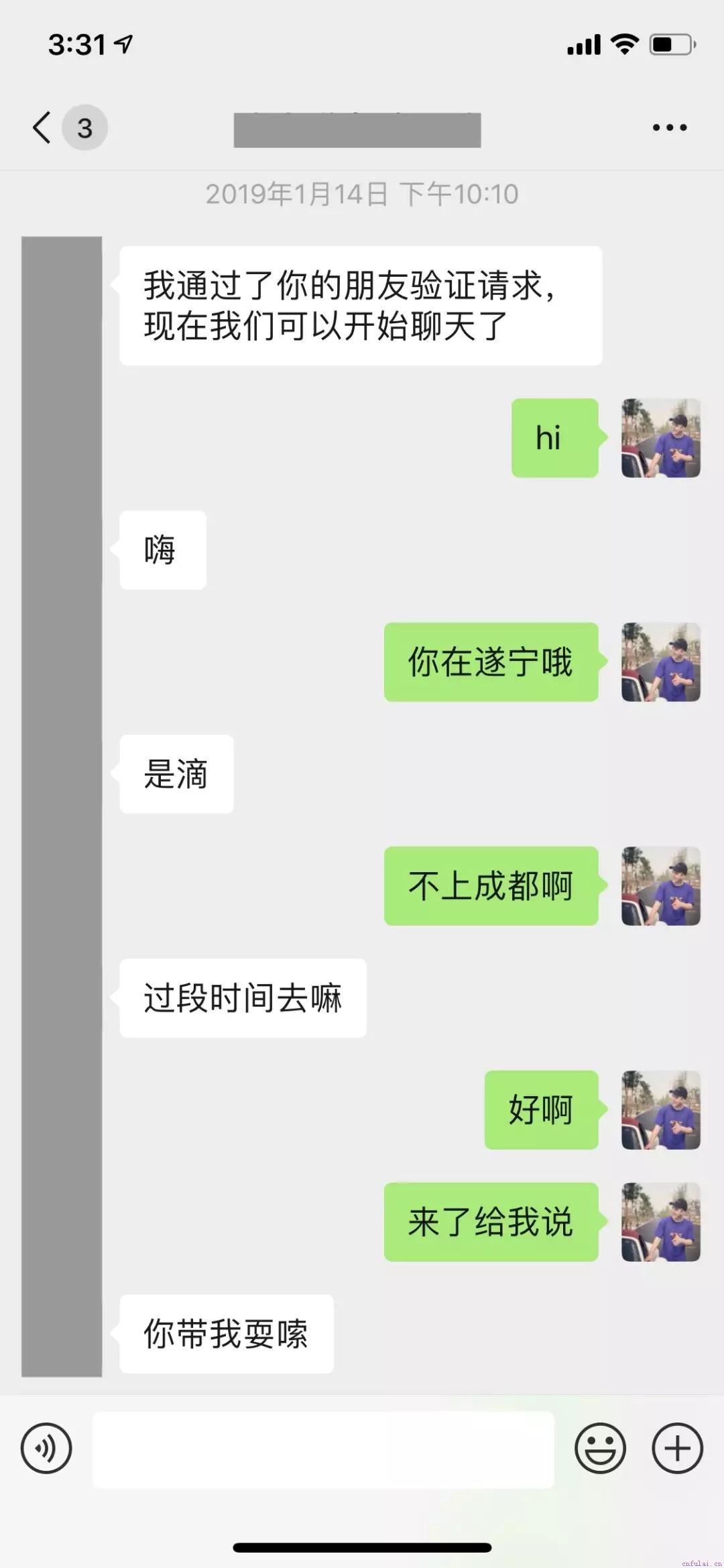The image size is (724, 1568).
Task: Switch to voice message input
Action: click(x=46, y=1448)
